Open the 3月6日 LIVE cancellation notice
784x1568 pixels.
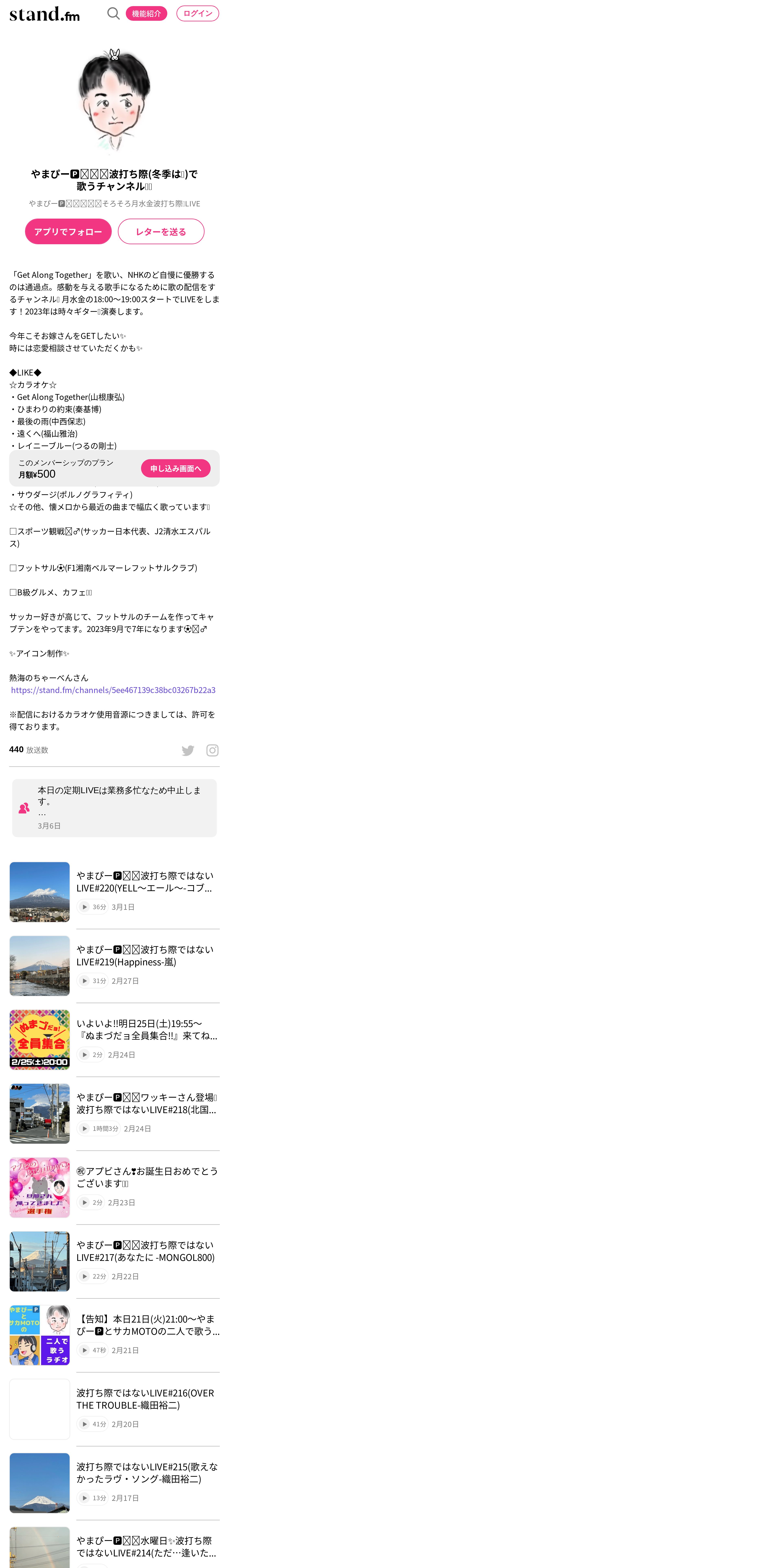pos(114,808)
